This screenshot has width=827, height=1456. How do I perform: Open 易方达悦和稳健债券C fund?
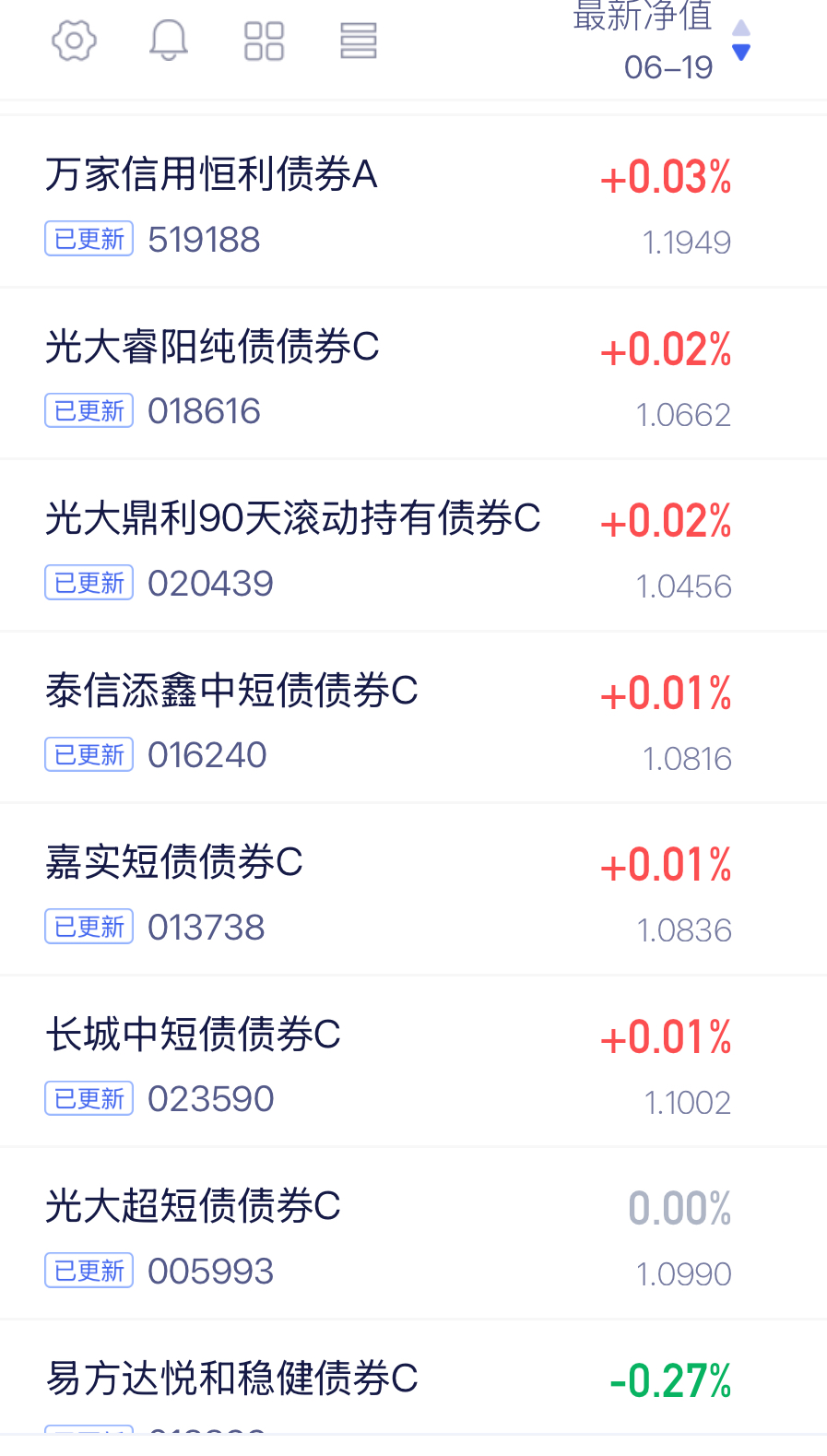413,1378
